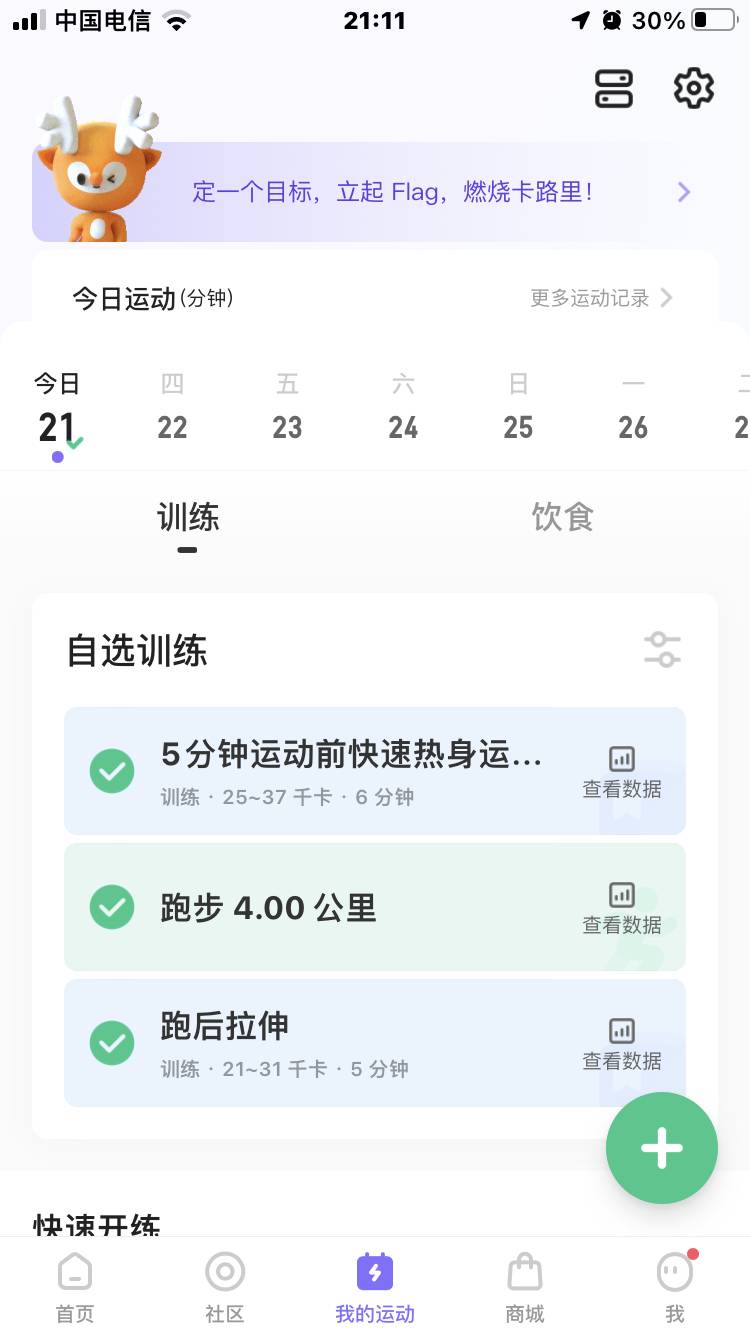This screenshot has height=1334, width=750.
Task: View data for 跑步 4.00 公里
Action: [x=622, y=908]
